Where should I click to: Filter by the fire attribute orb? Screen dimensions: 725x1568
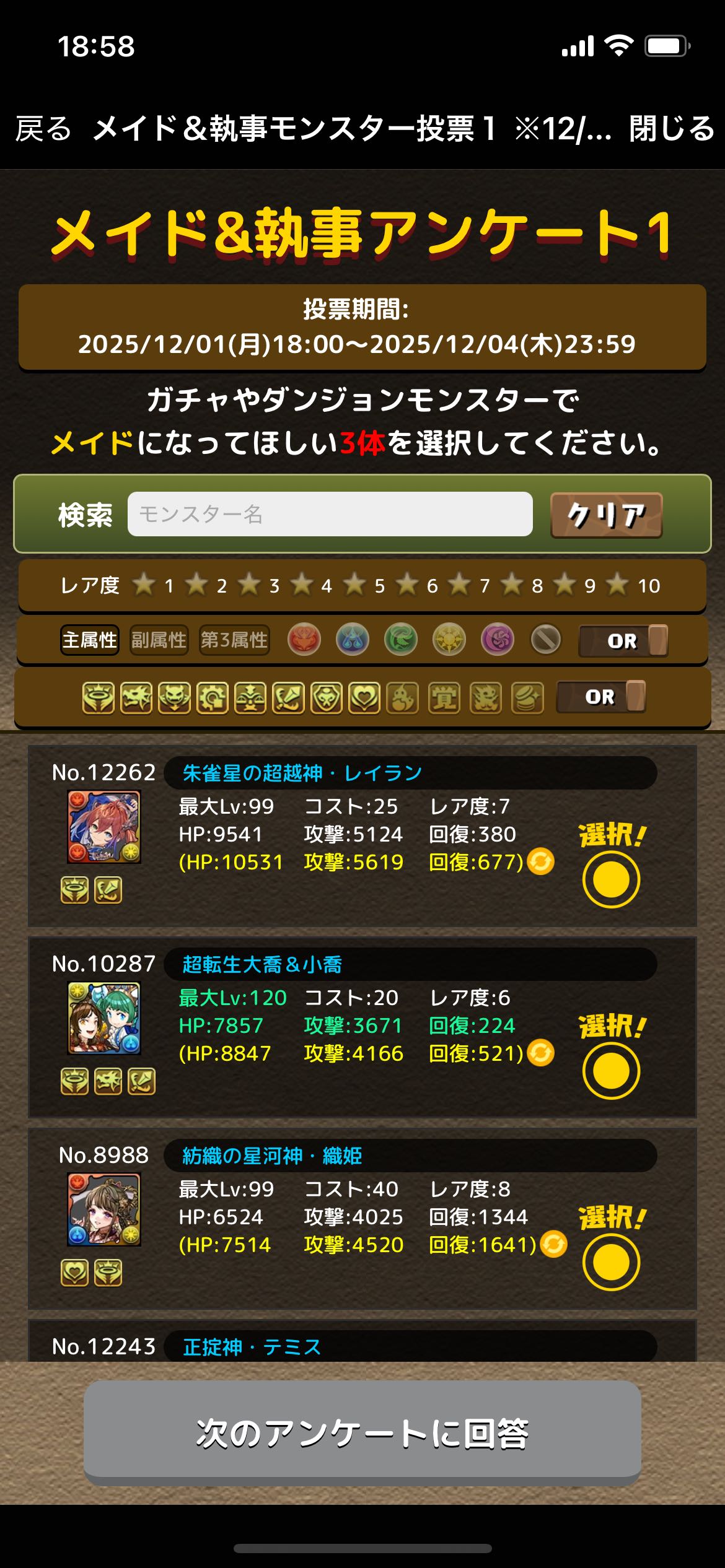304,640
